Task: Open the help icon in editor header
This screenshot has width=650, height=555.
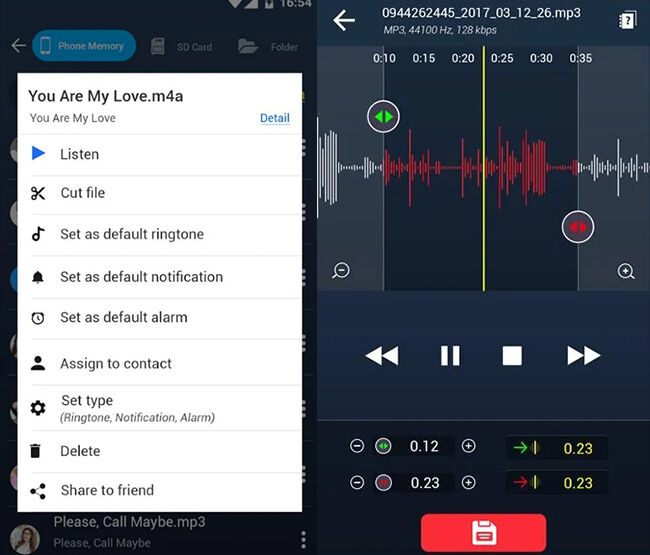Action: click(627, 21)
